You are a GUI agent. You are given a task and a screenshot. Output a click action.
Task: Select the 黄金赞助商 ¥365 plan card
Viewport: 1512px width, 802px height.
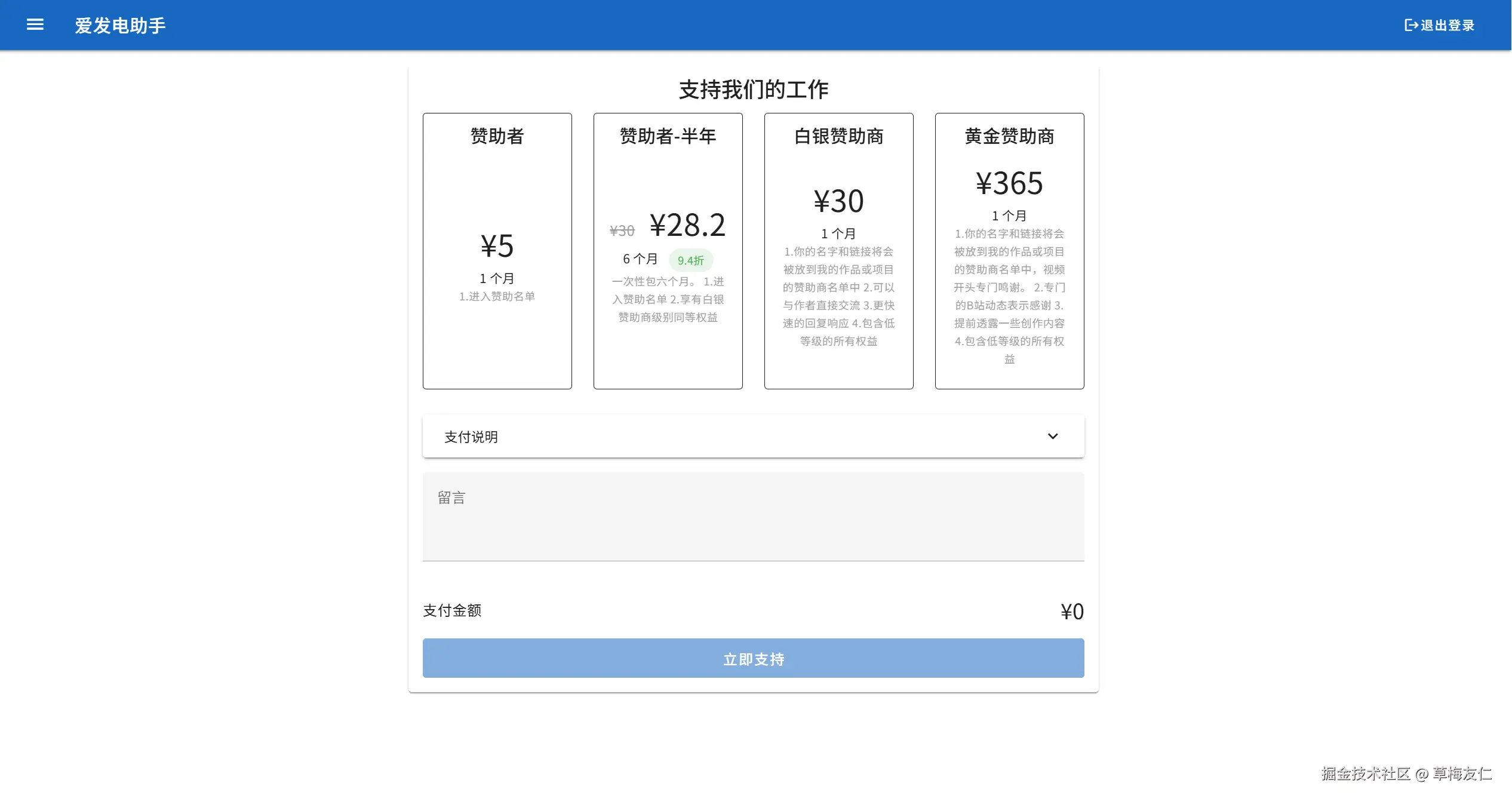tap(1009, 251)
